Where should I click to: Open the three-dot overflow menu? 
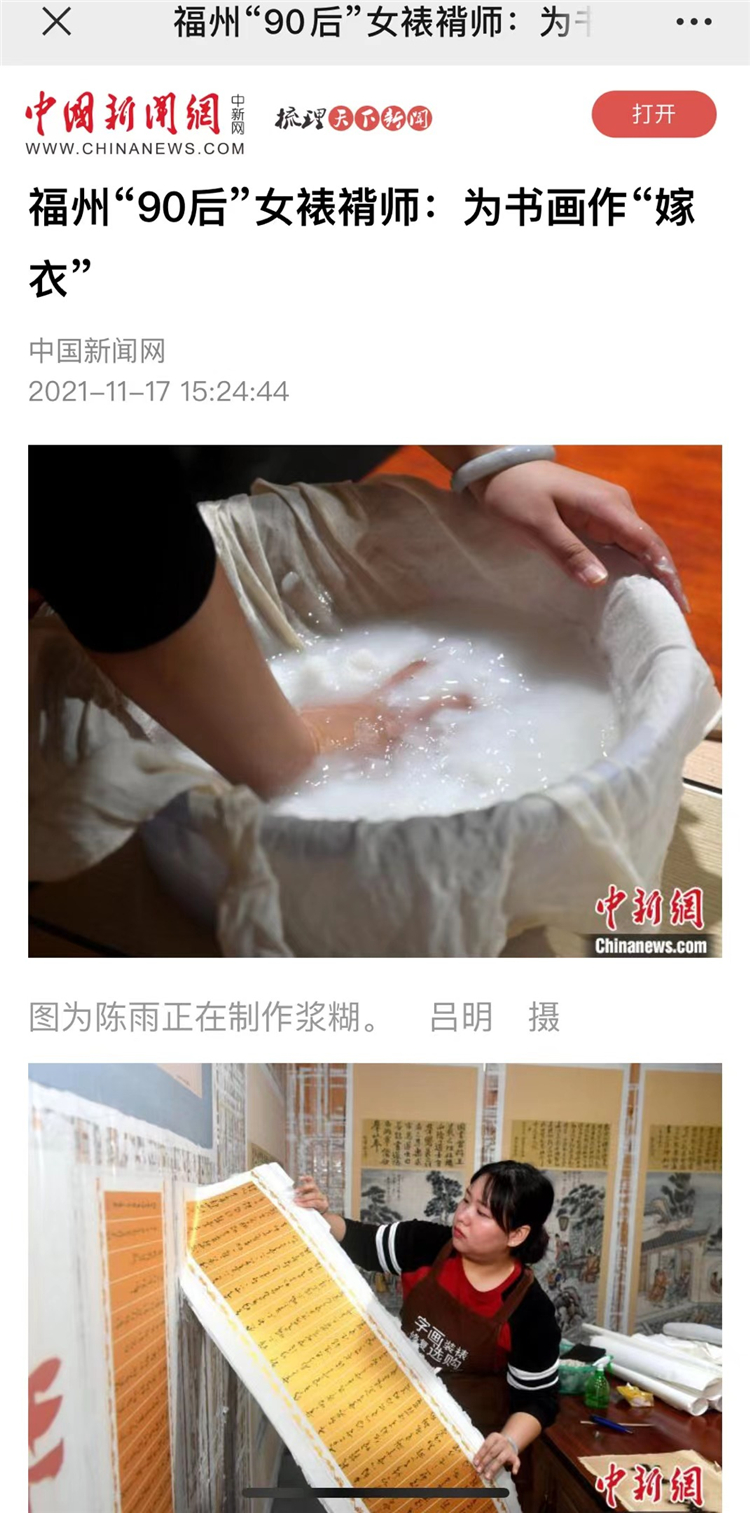pyautogui.click(x=693, y=22)
